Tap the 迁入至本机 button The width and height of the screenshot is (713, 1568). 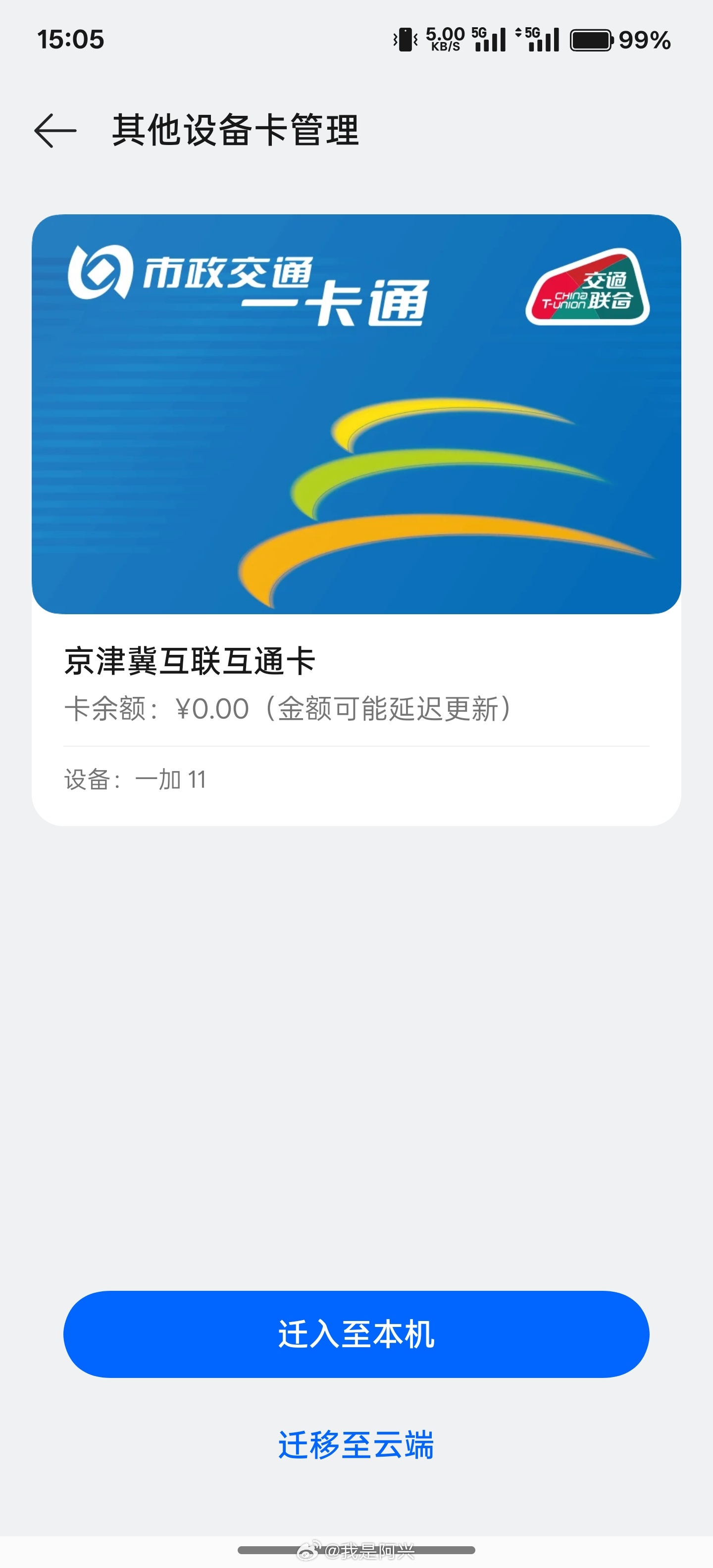click(x=356, y=1334)
